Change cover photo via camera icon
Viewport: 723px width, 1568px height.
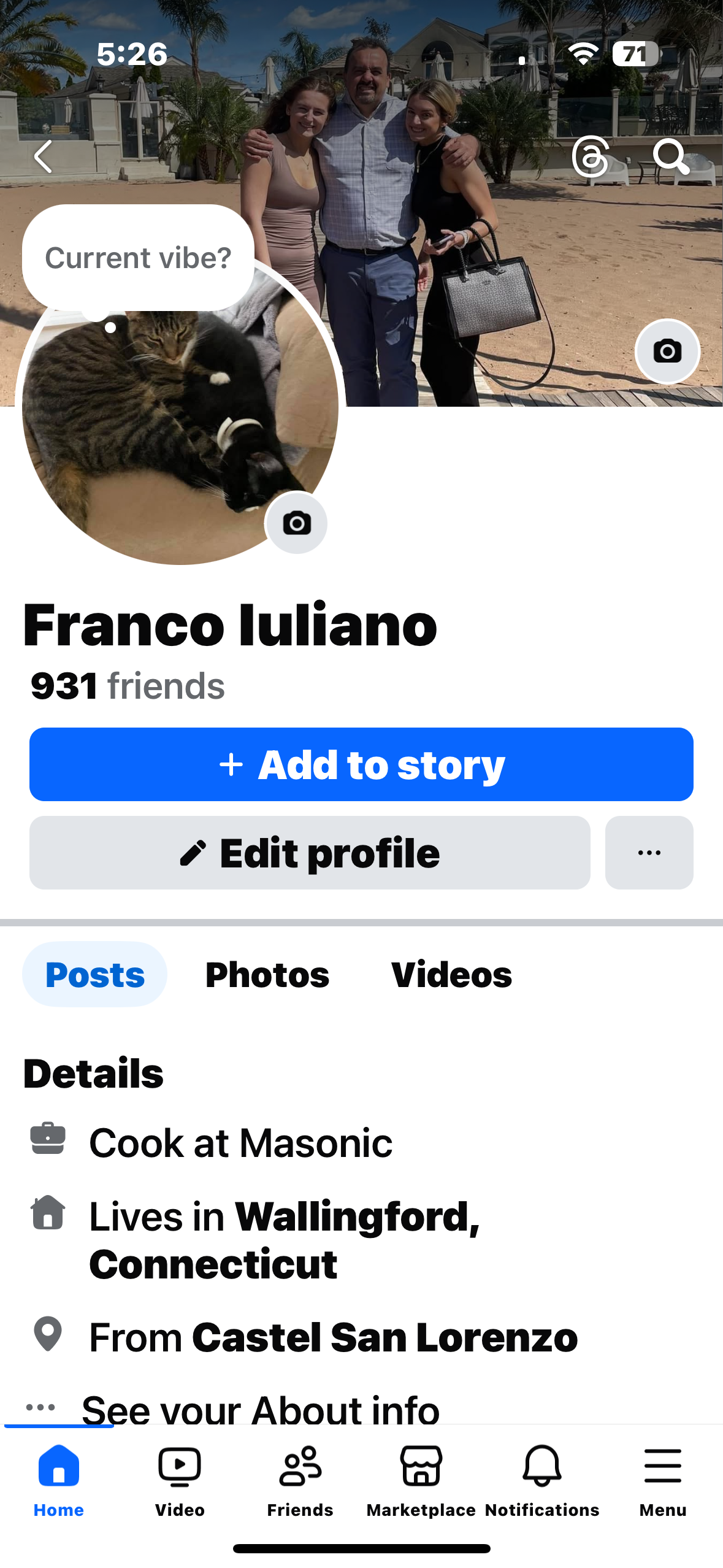[667, 352]
